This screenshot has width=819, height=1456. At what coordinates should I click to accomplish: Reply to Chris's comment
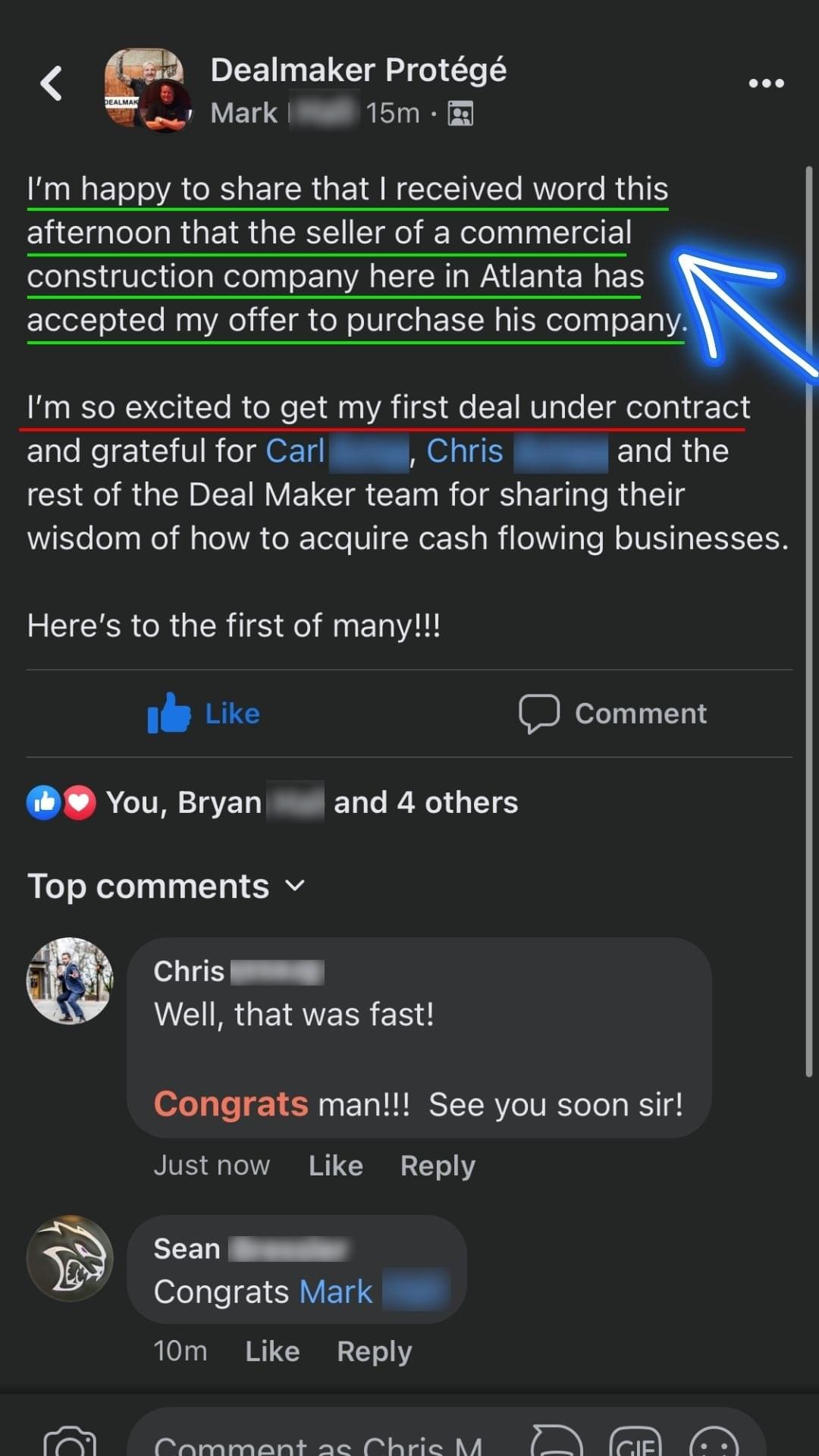click(x=438, y=1166)
